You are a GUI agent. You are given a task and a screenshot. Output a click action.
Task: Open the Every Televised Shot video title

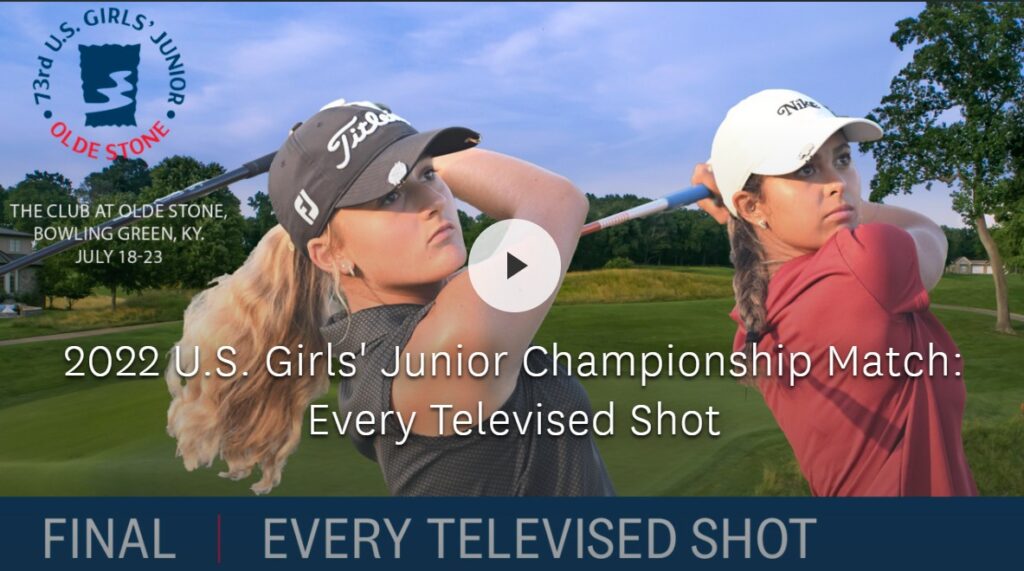[x=513, y=390]
